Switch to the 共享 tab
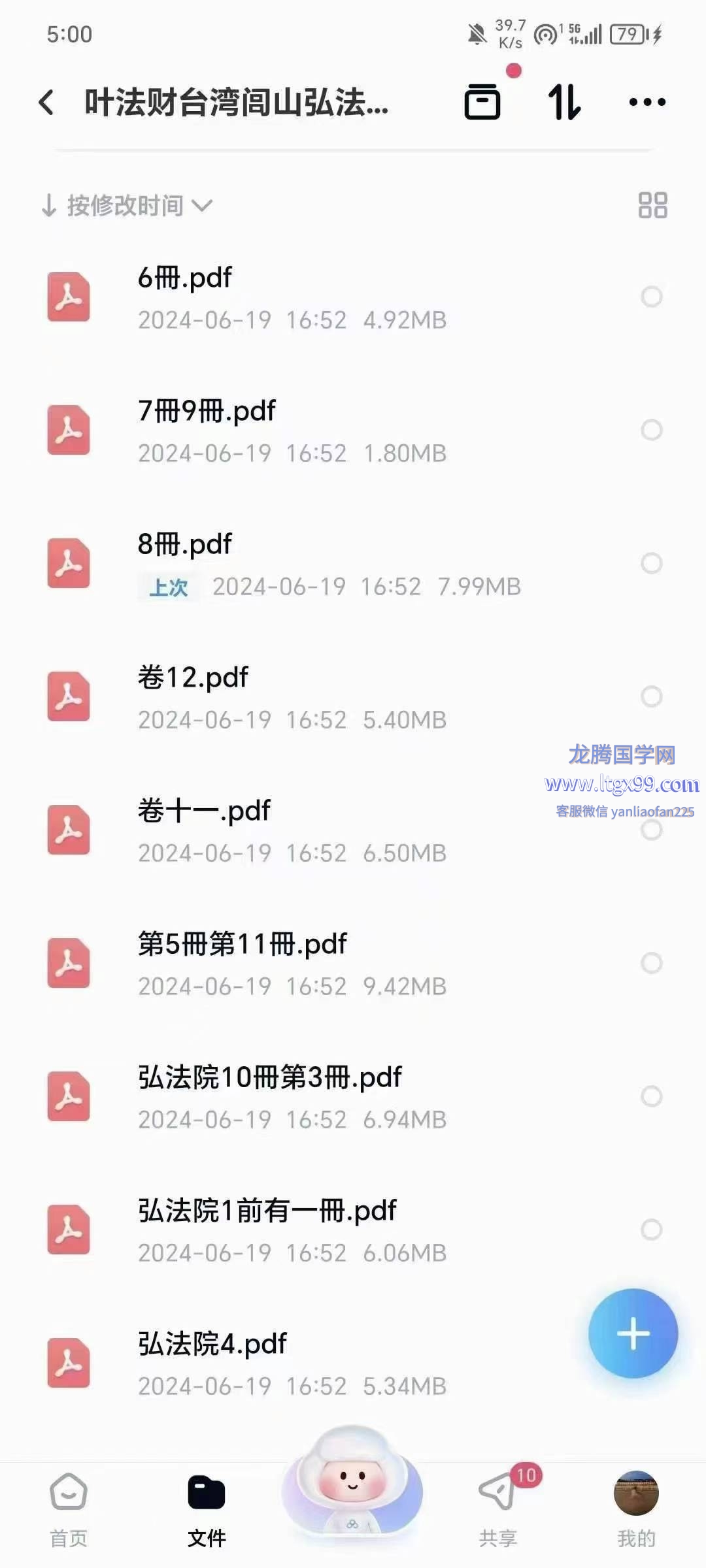 tap(498, 1511)
